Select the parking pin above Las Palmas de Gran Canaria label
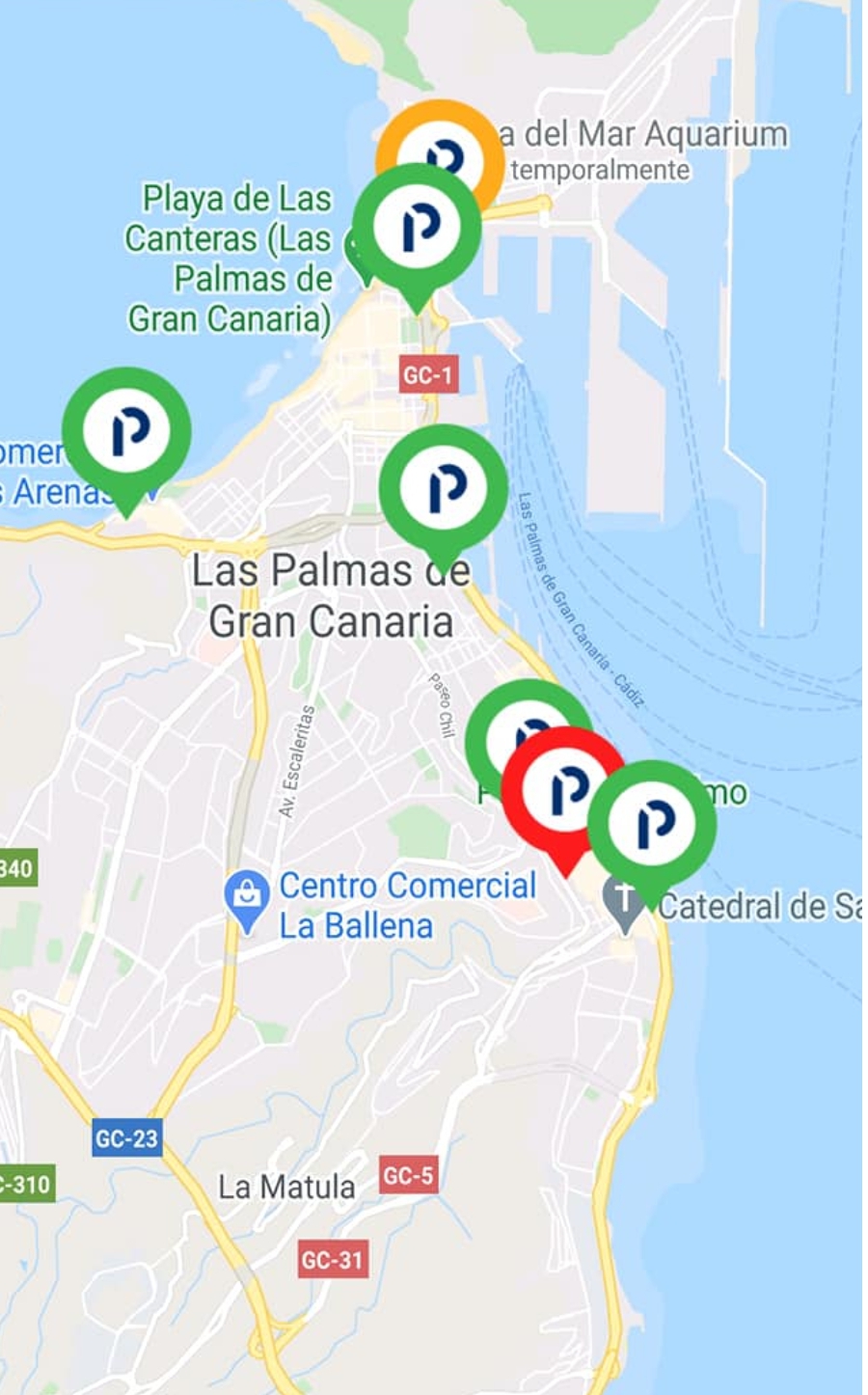The height and width of the screenshot is (1395, 868). point(443,488)
